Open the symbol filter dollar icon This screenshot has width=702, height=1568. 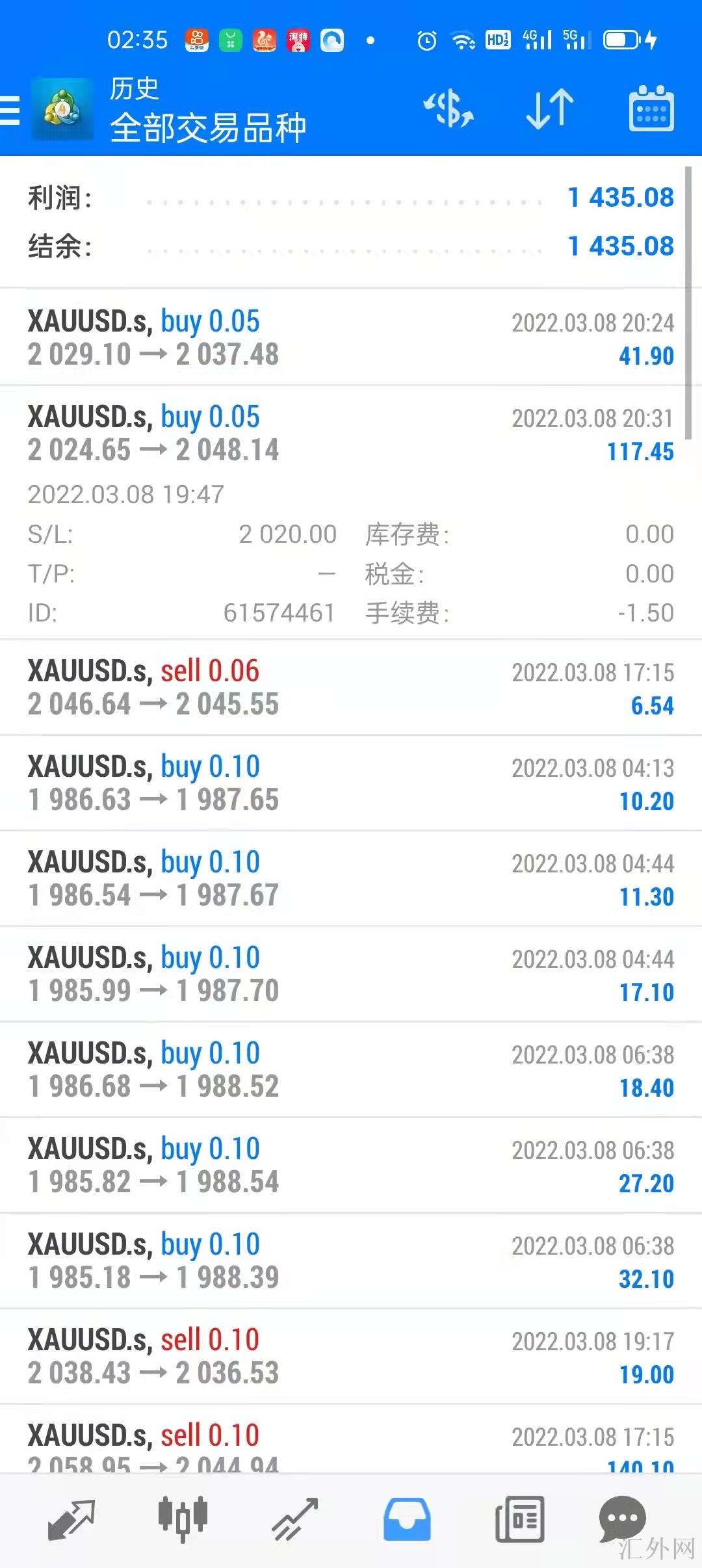coord(448,109)
